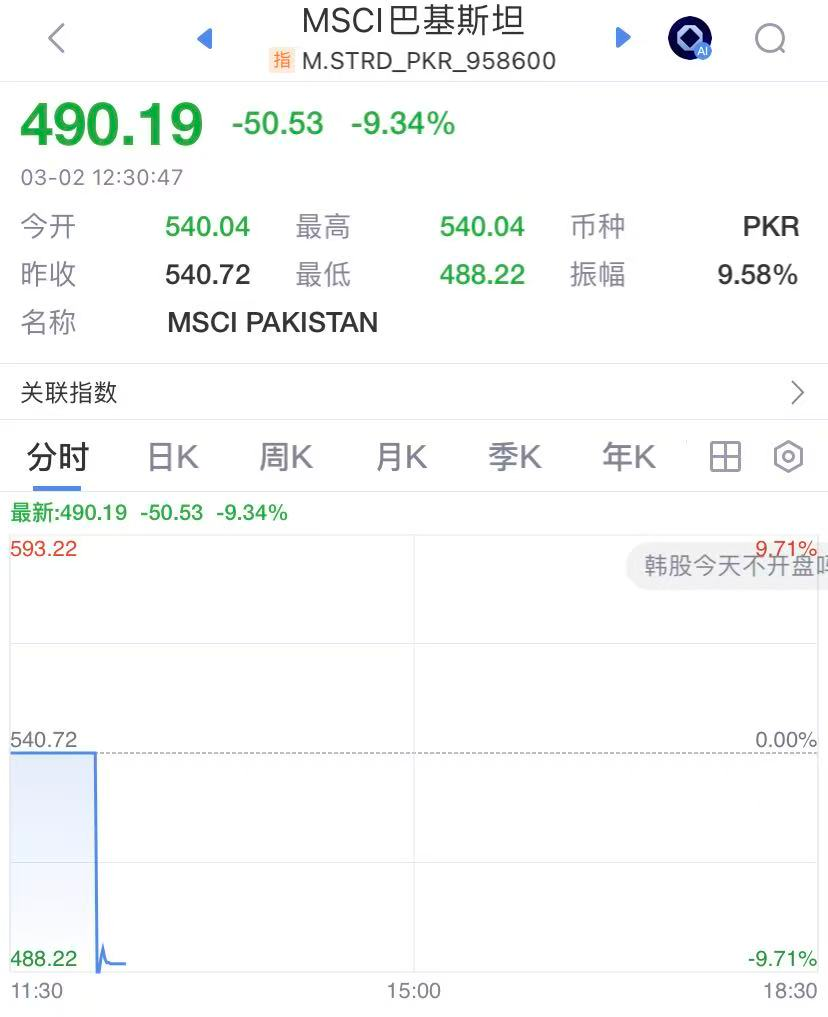Screen dimensions: 828x1017
Task: Switch to the 周K chart tab
Action: [x=286, y=458]
